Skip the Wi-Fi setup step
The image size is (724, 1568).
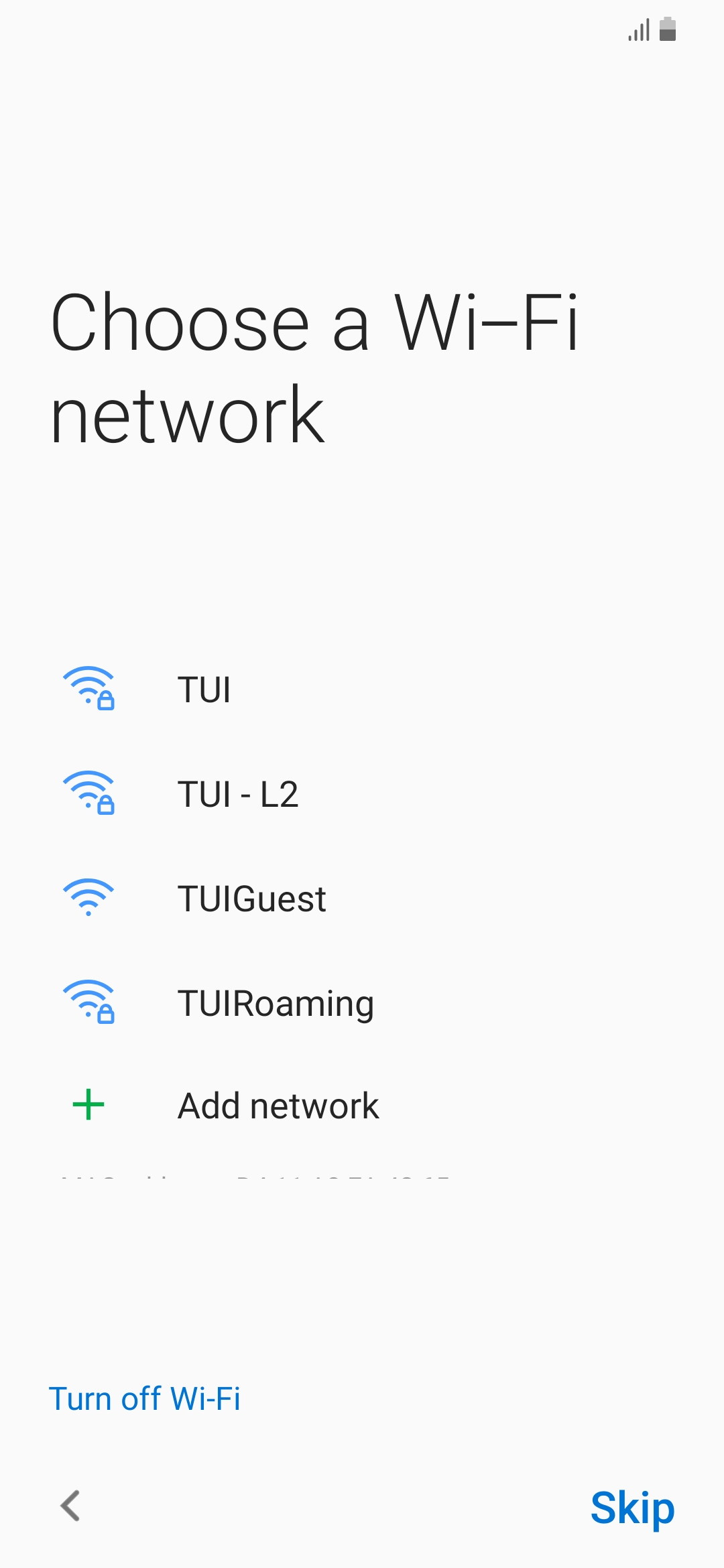pyautogui.click(x=632, y=1508)
